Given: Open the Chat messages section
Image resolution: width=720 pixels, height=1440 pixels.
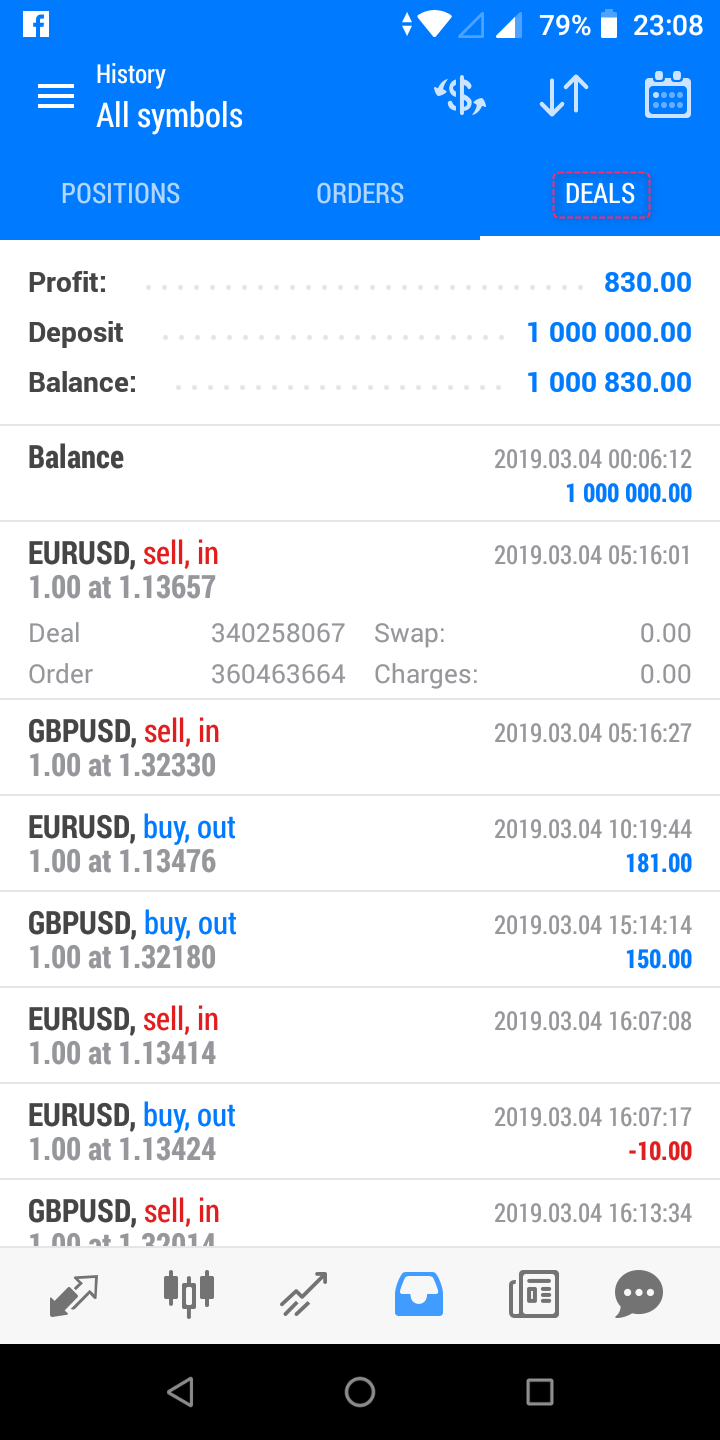Looking at the screenshot, I should tap(639, 1295).
